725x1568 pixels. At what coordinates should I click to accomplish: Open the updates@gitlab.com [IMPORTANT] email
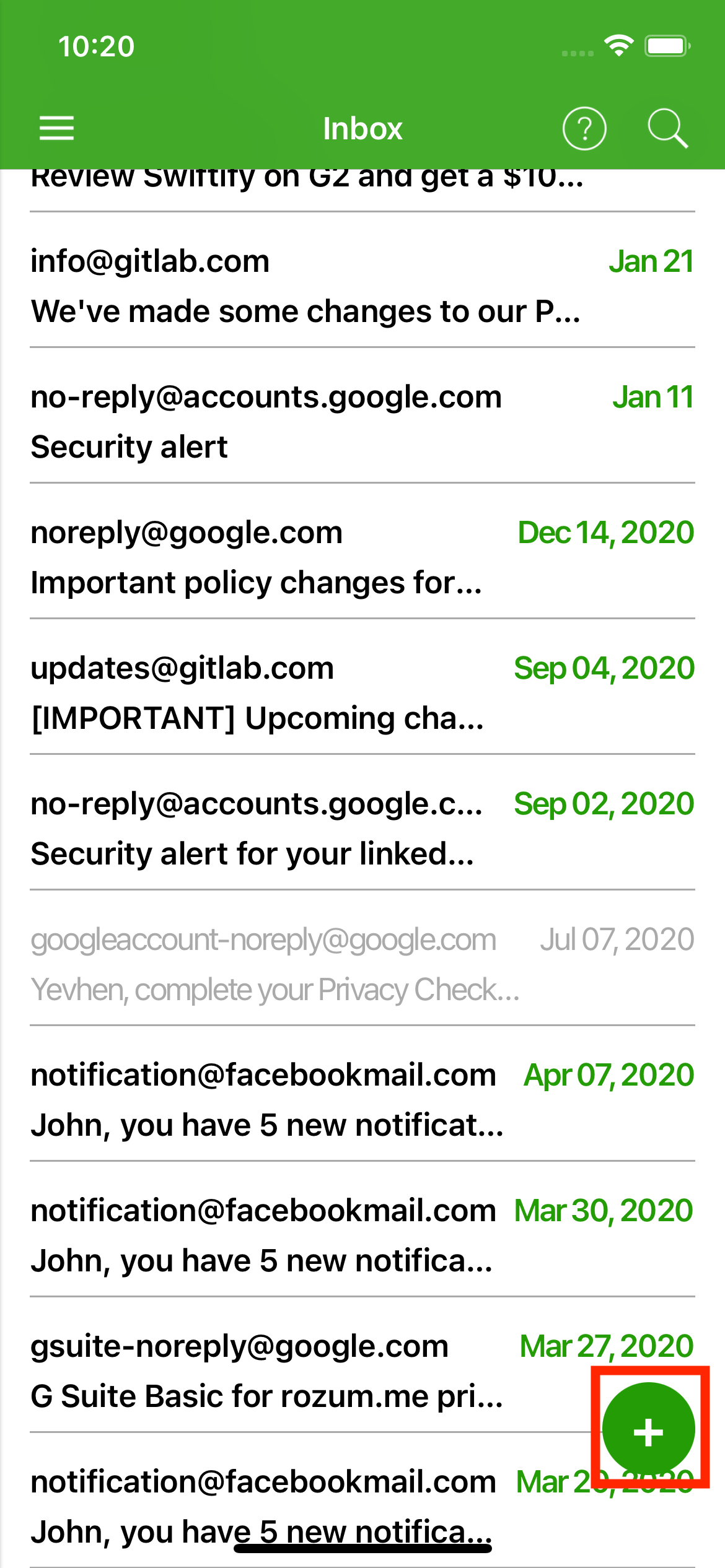[362, 687]
